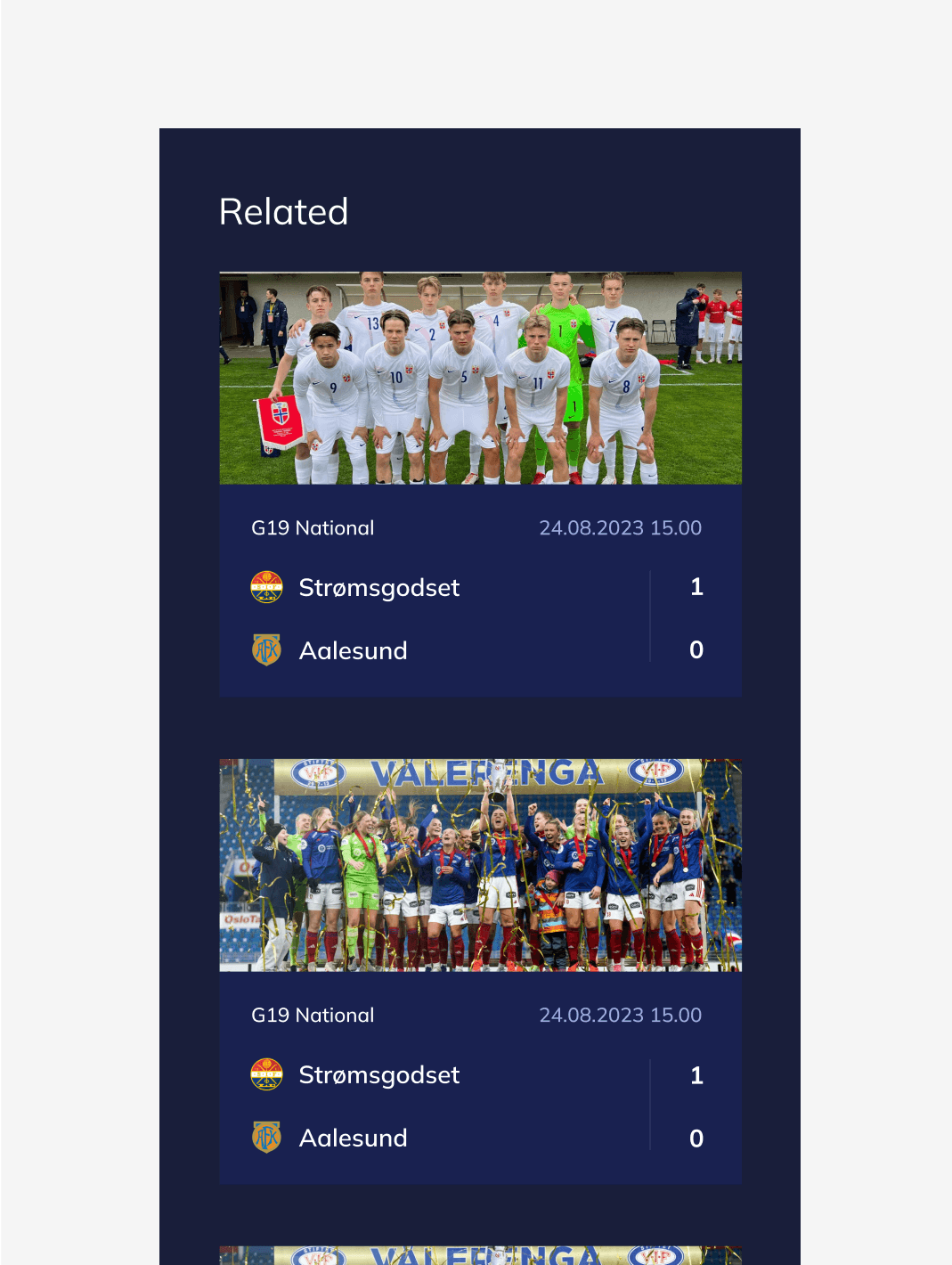
Task: Open the match card with white-kit team photo
Action: 480,379
